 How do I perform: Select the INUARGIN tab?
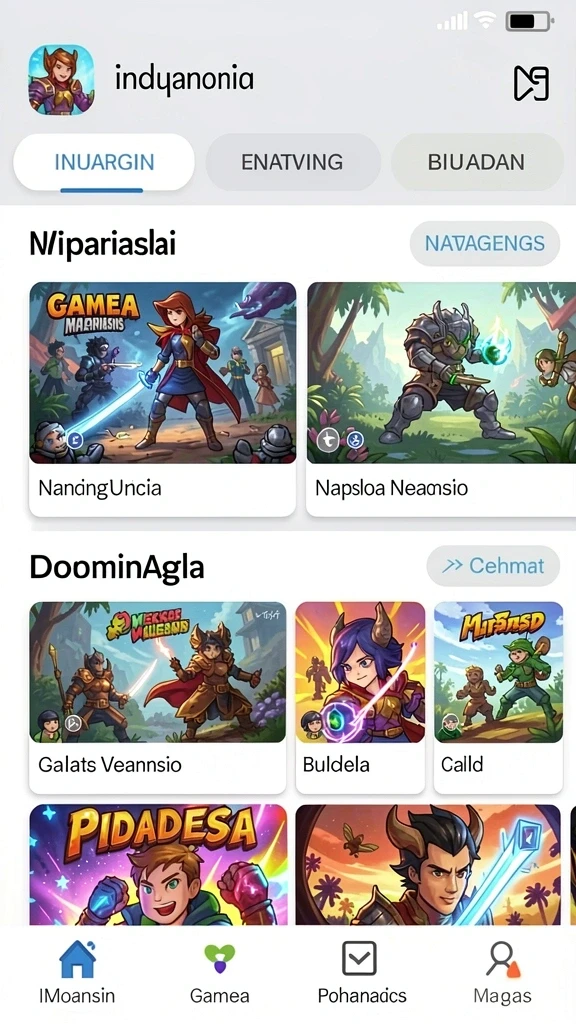point(104,162)
